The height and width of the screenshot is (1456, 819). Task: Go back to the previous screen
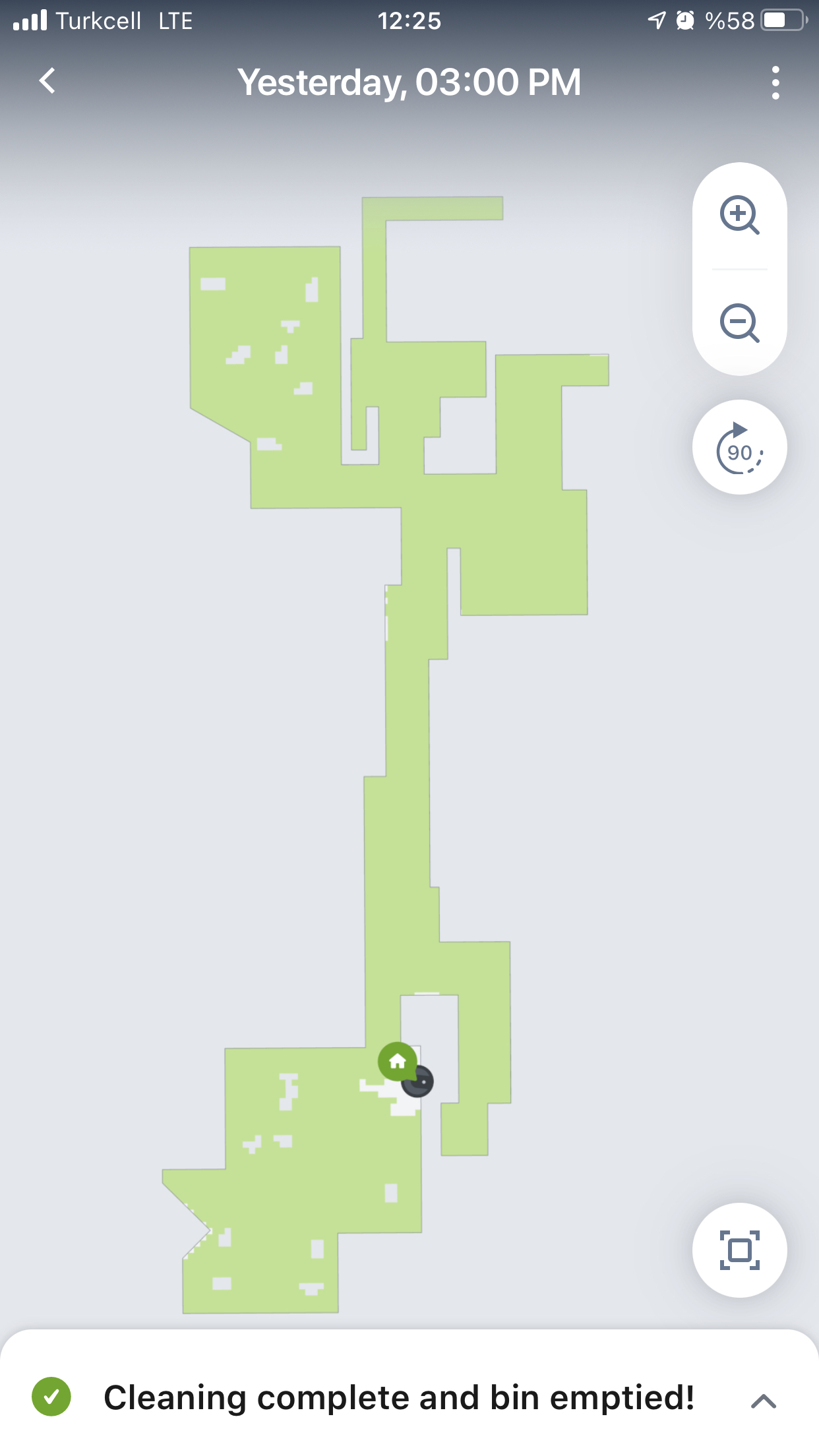[47, 82]
